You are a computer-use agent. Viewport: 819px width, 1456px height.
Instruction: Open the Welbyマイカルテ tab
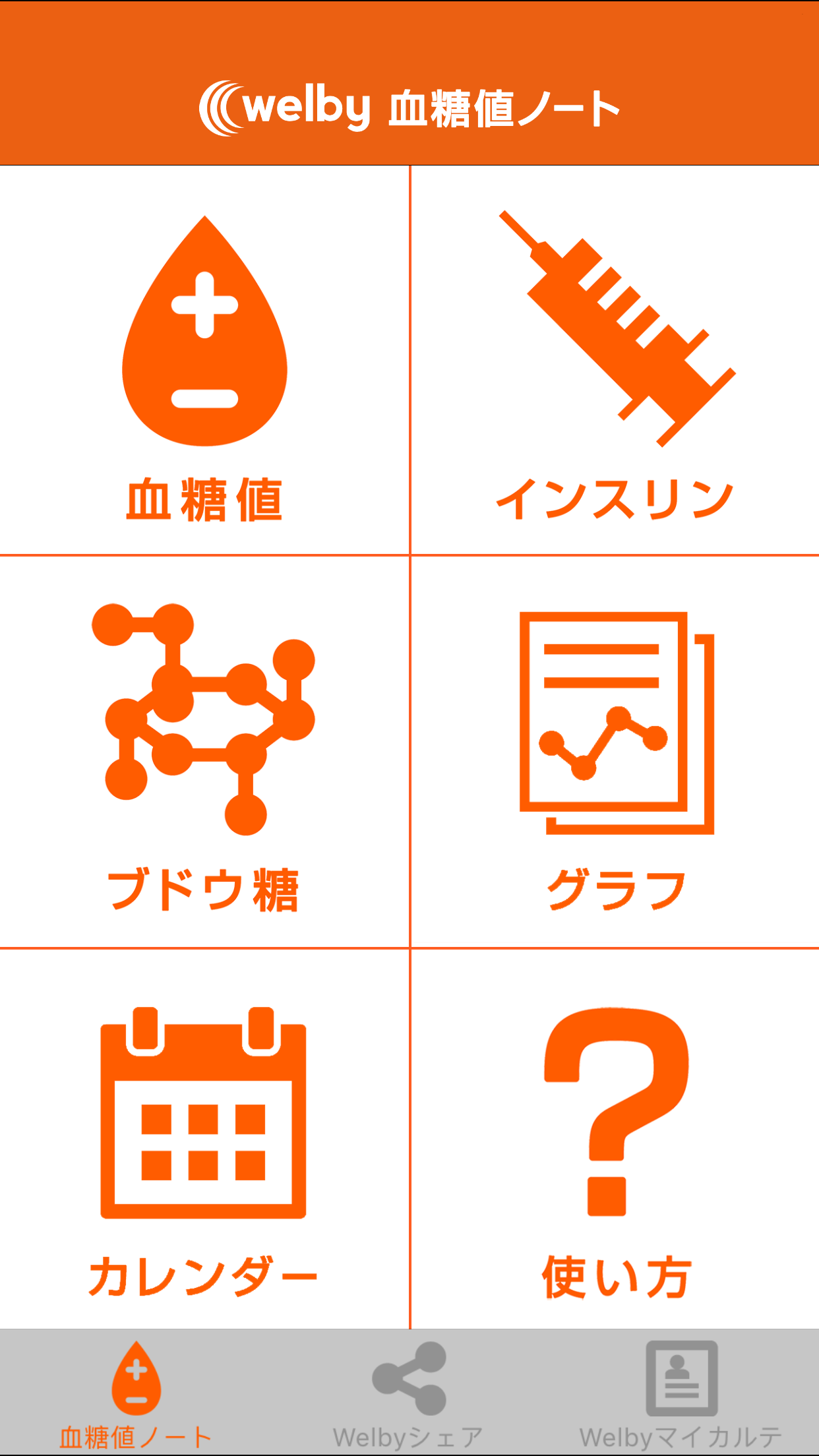pyautogui.click(x=681, y=1391)
